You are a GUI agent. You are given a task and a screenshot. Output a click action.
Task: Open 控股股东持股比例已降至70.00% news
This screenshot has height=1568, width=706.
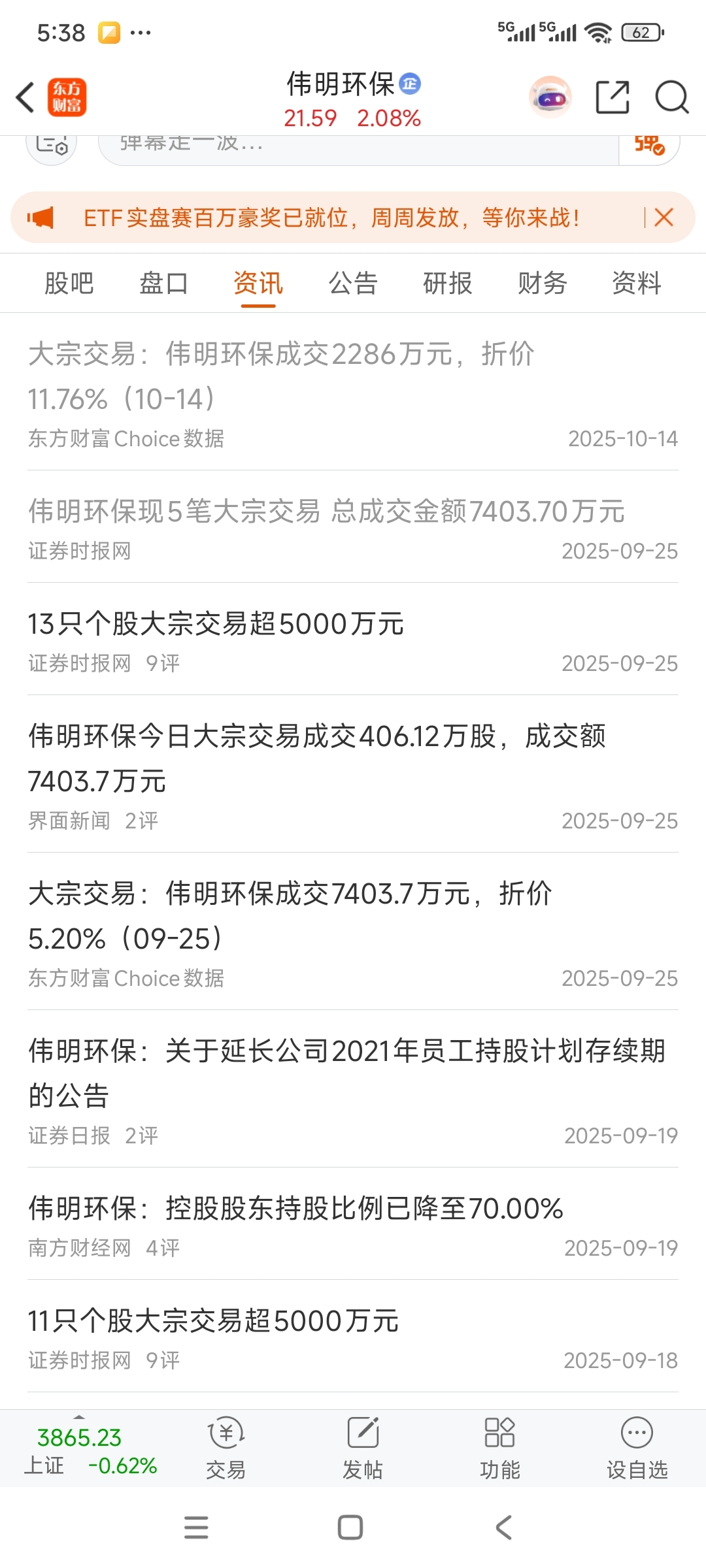295,1209
